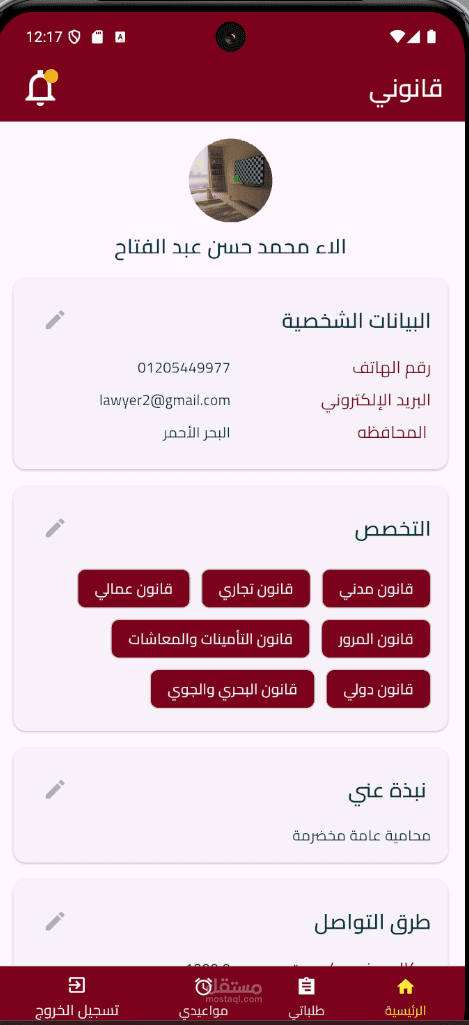Switch to the الرئيسية tab
This screenshot has width=469, height=1025.
coord(405,996)
